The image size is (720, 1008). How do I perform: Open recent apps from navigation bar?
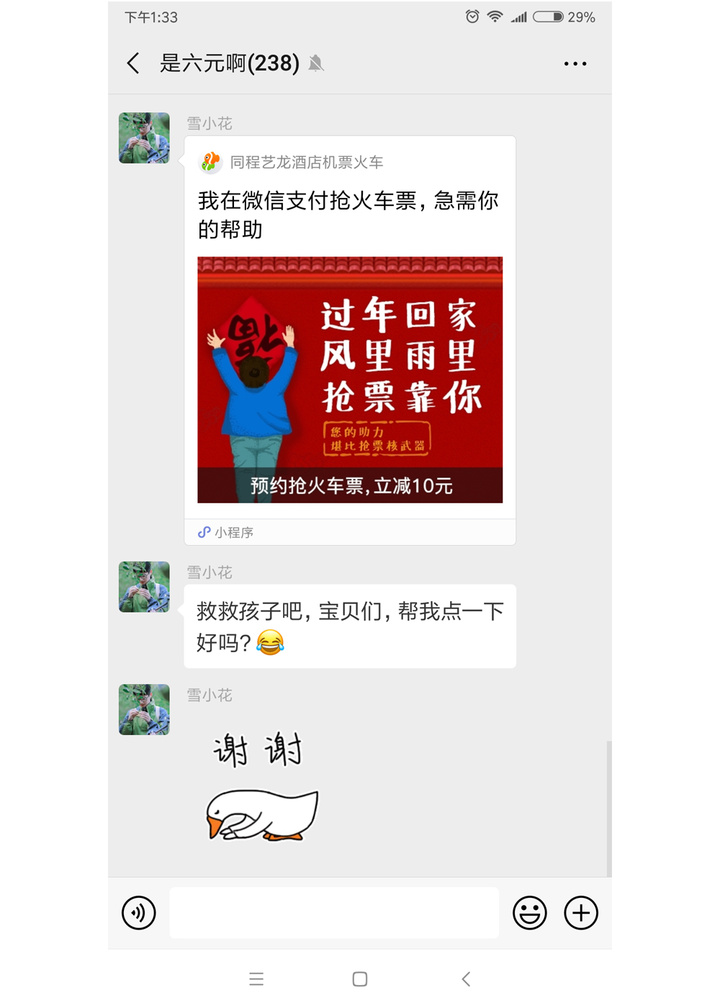(256, 979)
